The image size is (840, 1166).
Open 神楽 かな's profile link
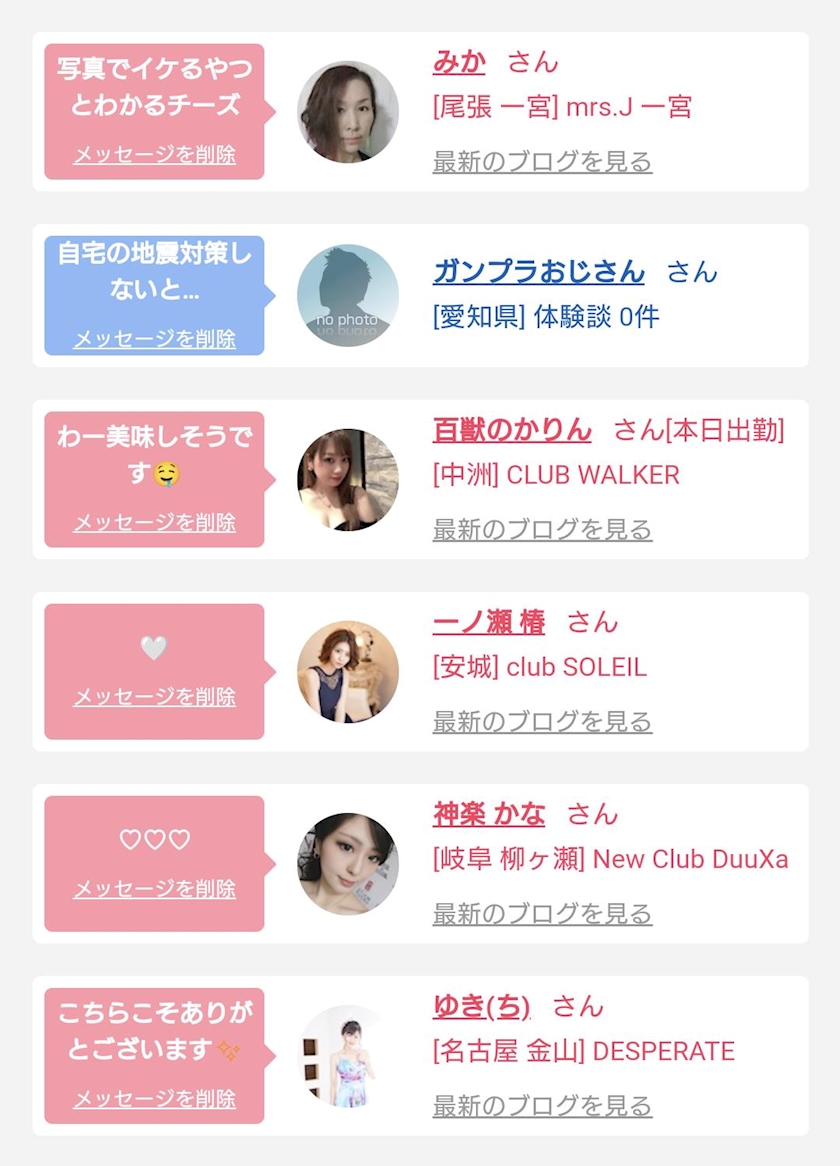coord(488,814)
